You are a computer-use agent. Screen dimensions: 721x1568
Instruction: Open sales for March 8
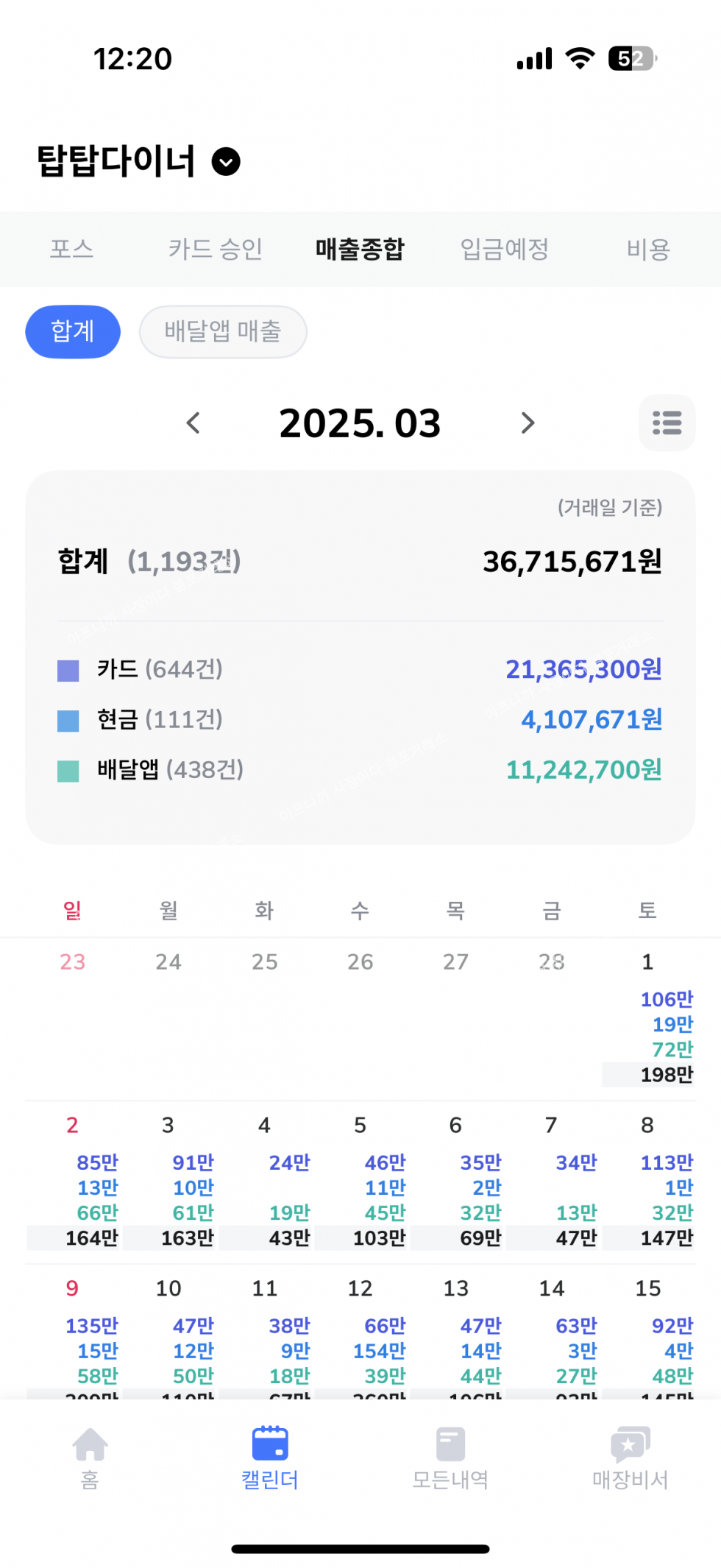pos(647,1185)
